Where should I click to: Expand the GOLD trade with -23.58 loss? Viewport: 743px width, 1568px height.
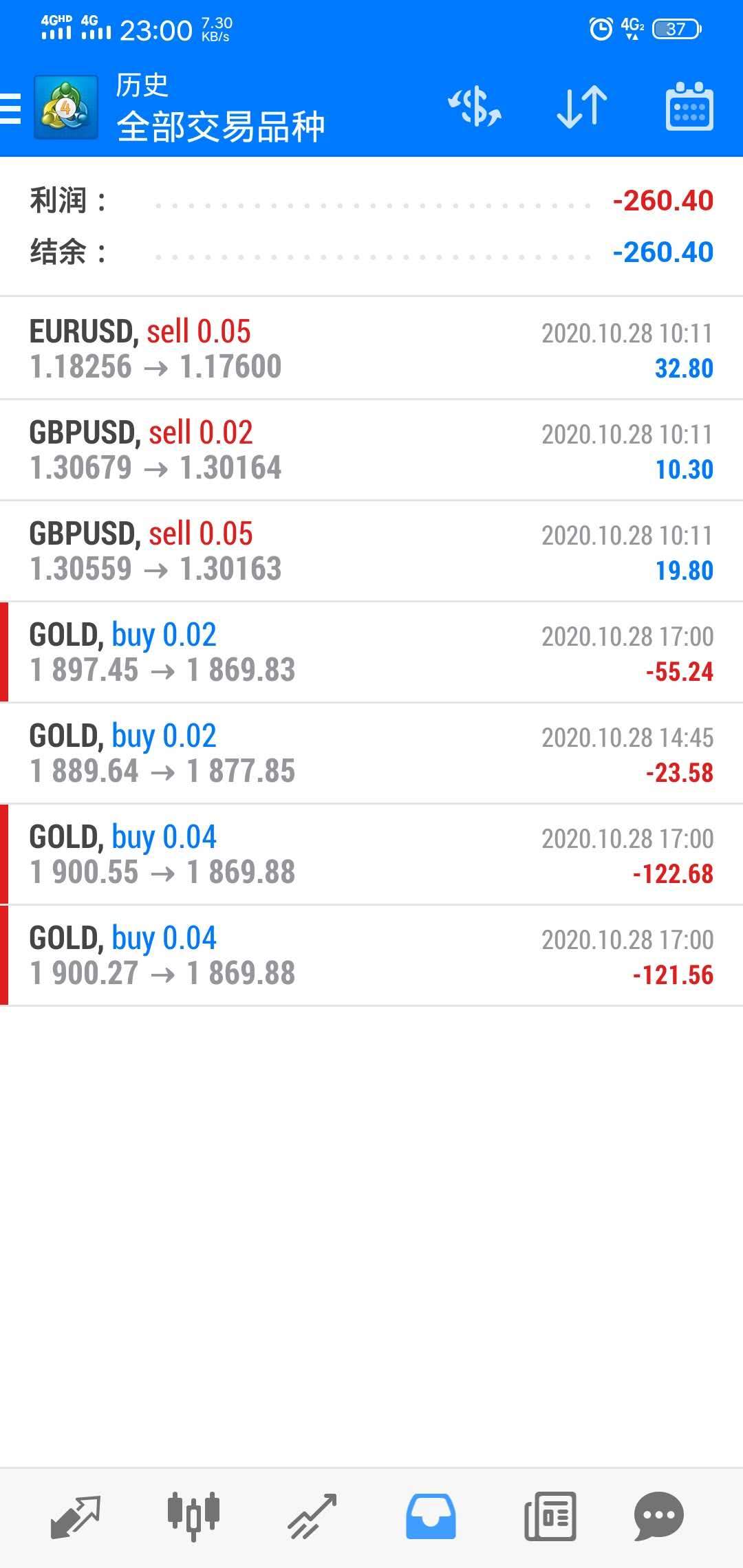coord(371,753)
